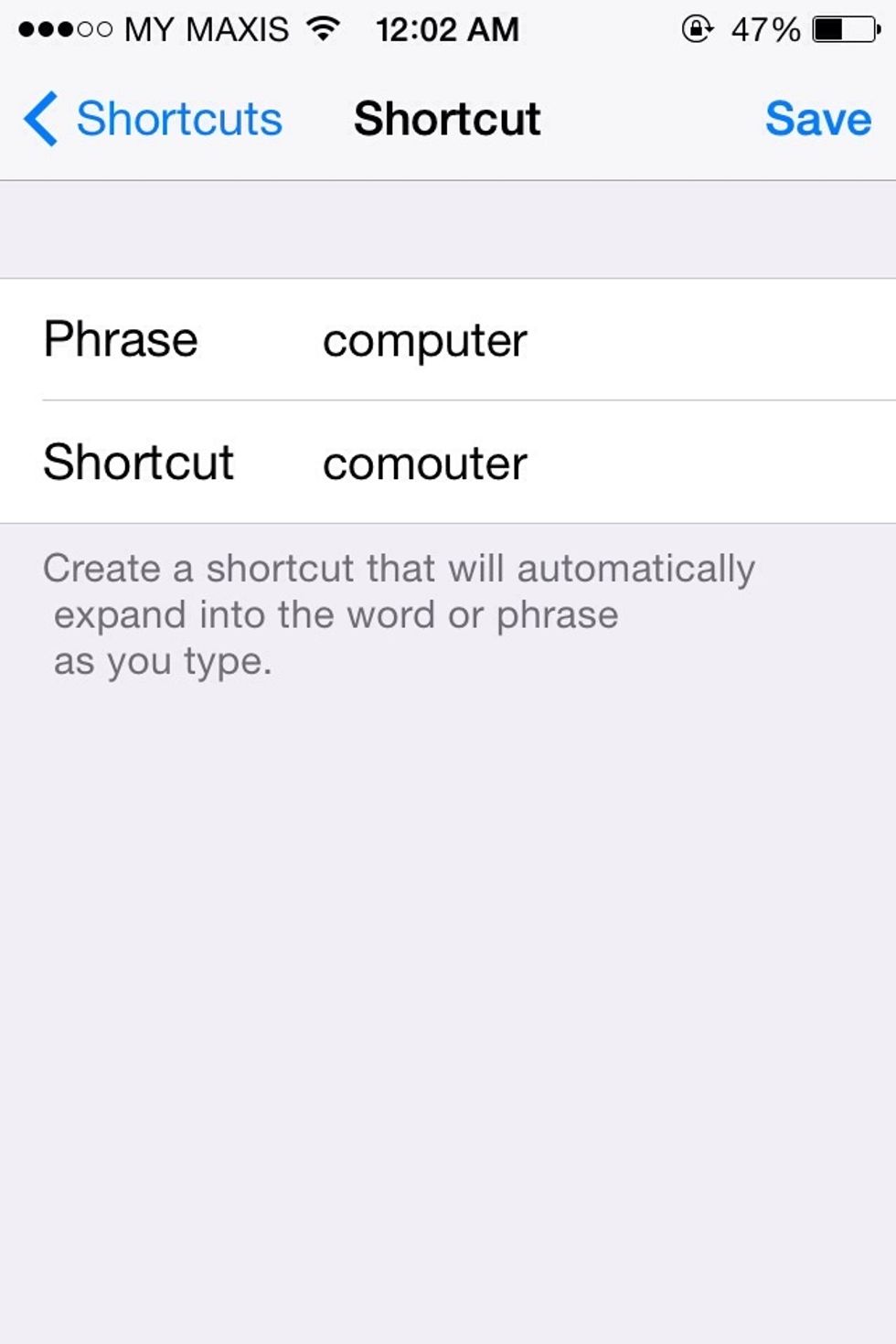This screenshot has width=896, height=1344.
Task: Save the new shortcut
Action: 817,119
